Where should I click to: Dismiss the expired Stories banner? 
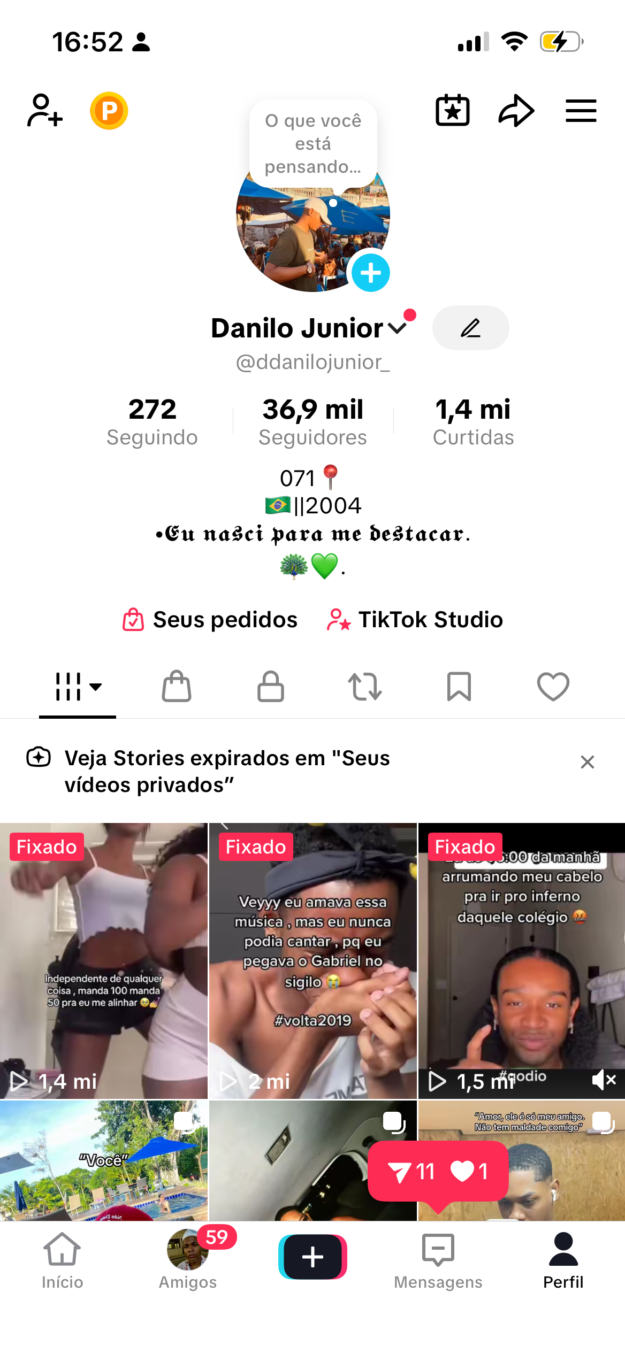point(587,762)
